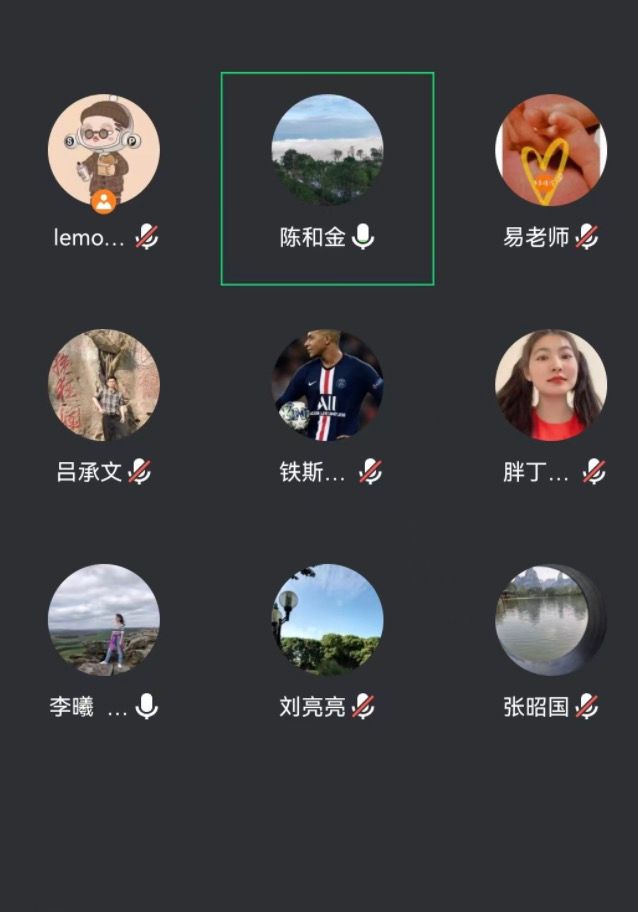Select 张昭国's participant tile

click(x=551, y=620)
